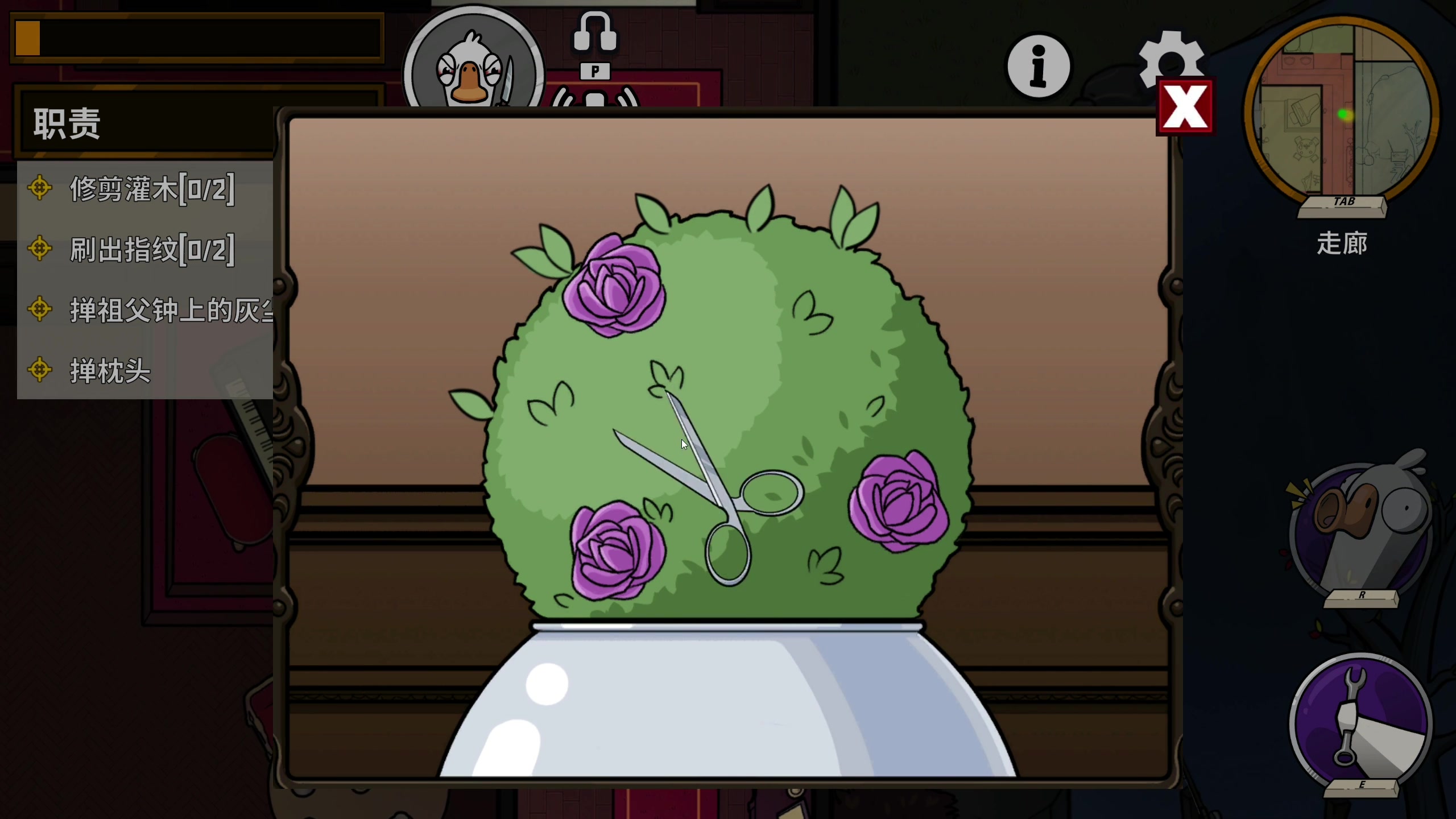Open the settings gear
This screenshot has width=1456, height=819.
(1170, 57)
